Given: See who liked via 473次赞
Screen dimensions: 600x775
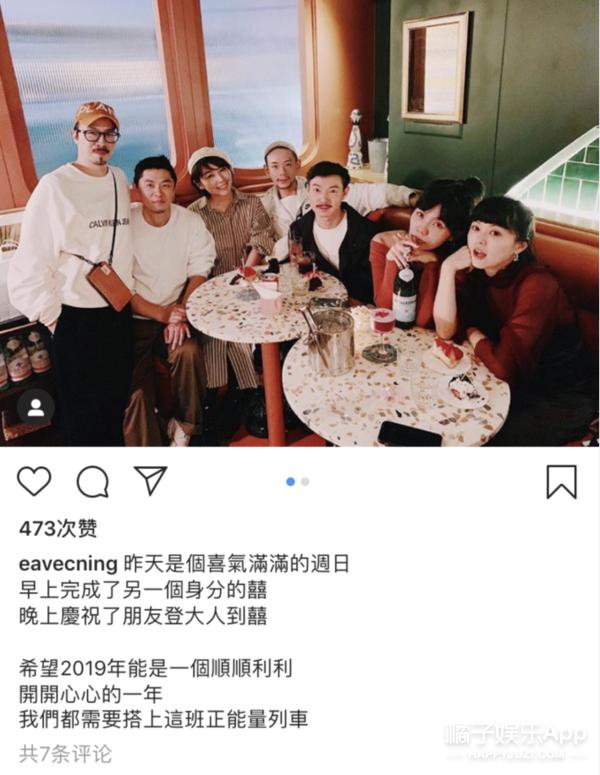Looking at the screenshot, I should (58, 528).
